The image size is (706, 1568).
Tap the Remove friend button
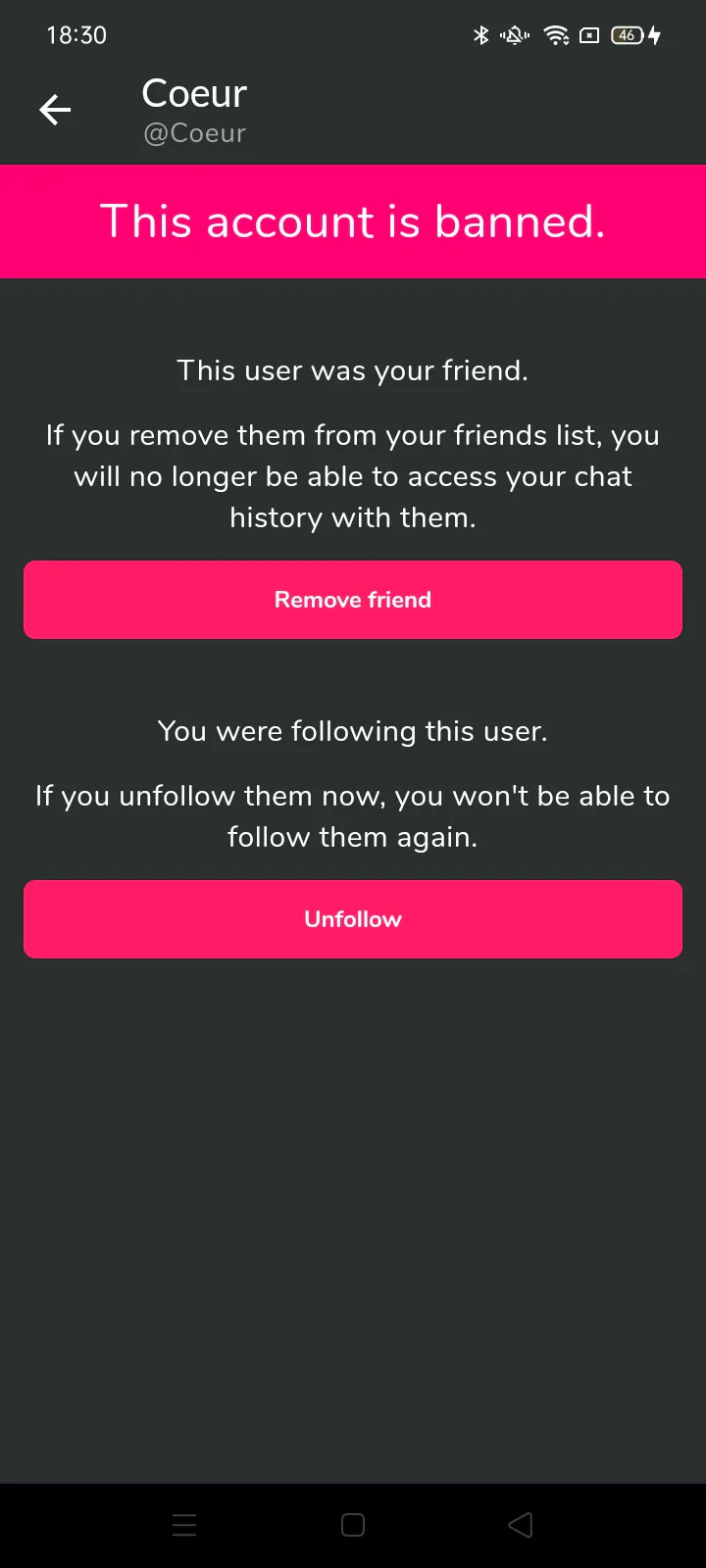click(x=353, y=600)
